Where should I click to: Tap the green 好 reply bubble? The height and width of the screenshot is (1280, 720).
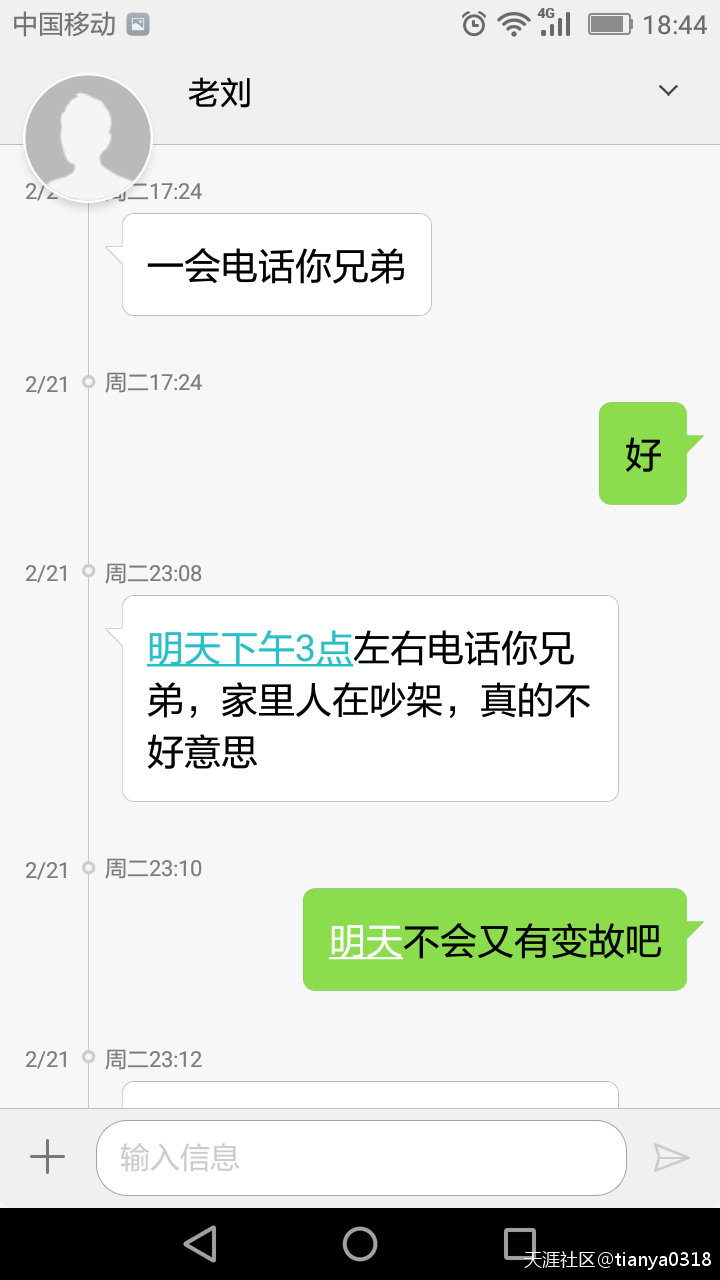pyautogui.click(x=645, y=453)
